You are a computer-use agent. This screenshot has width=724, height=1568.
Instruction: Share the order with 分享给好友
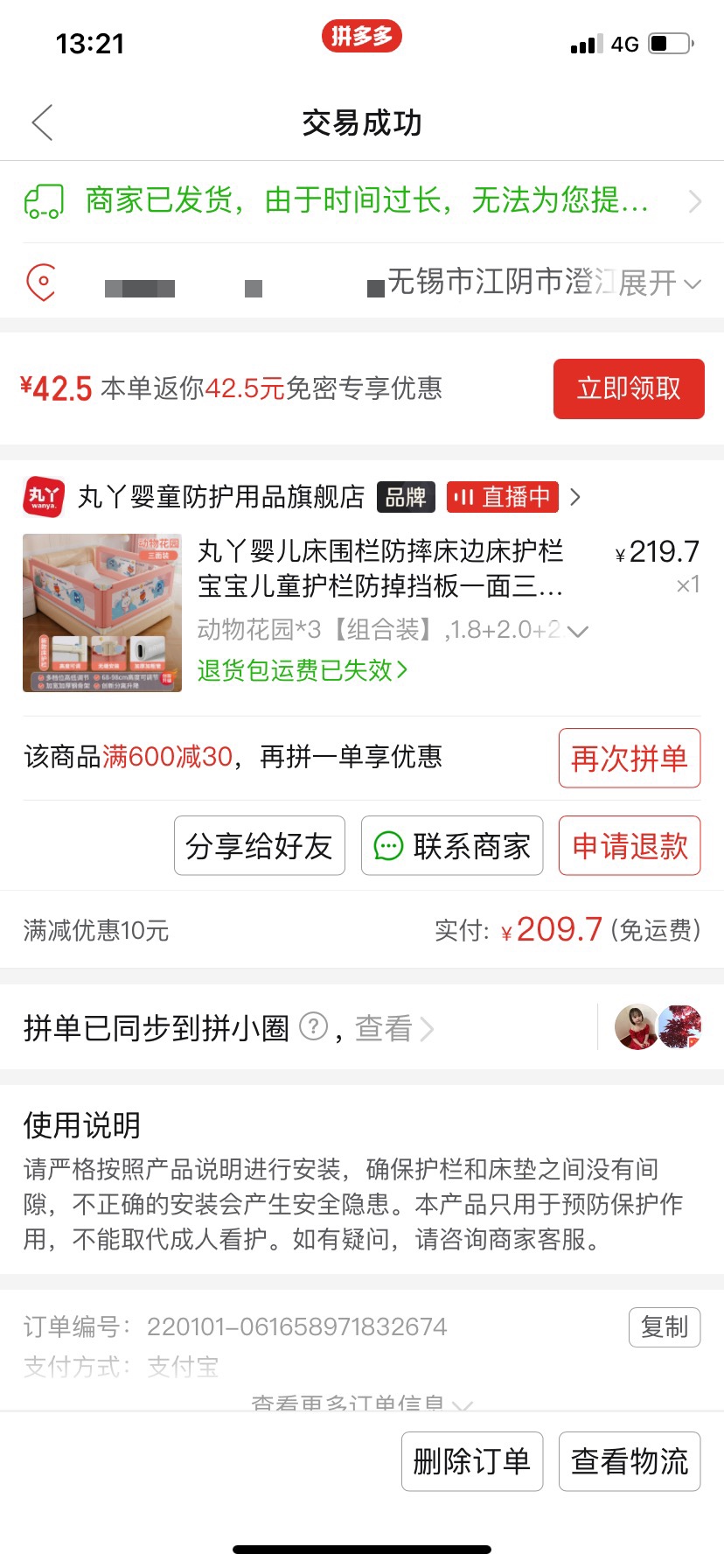259,846
